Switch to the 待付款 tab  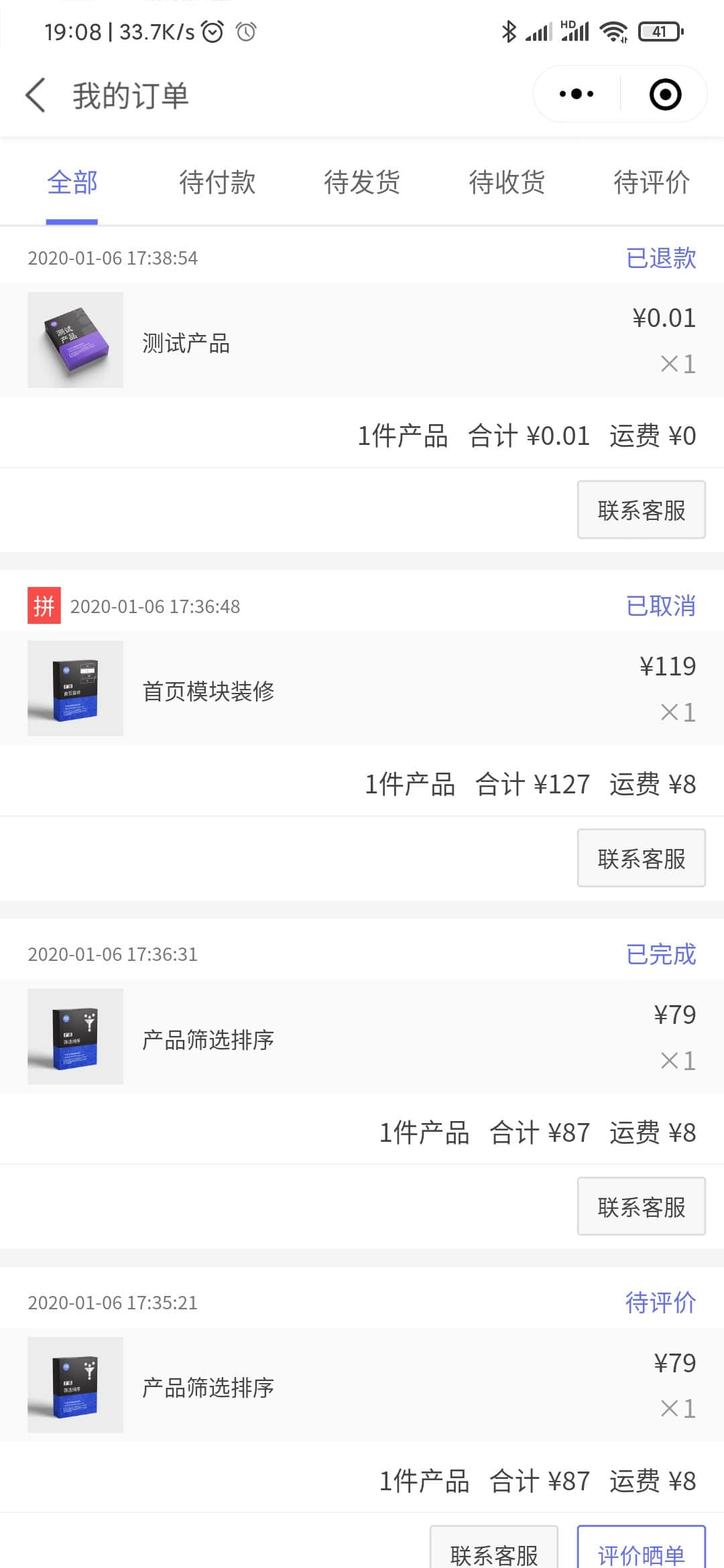pos(217,182)
